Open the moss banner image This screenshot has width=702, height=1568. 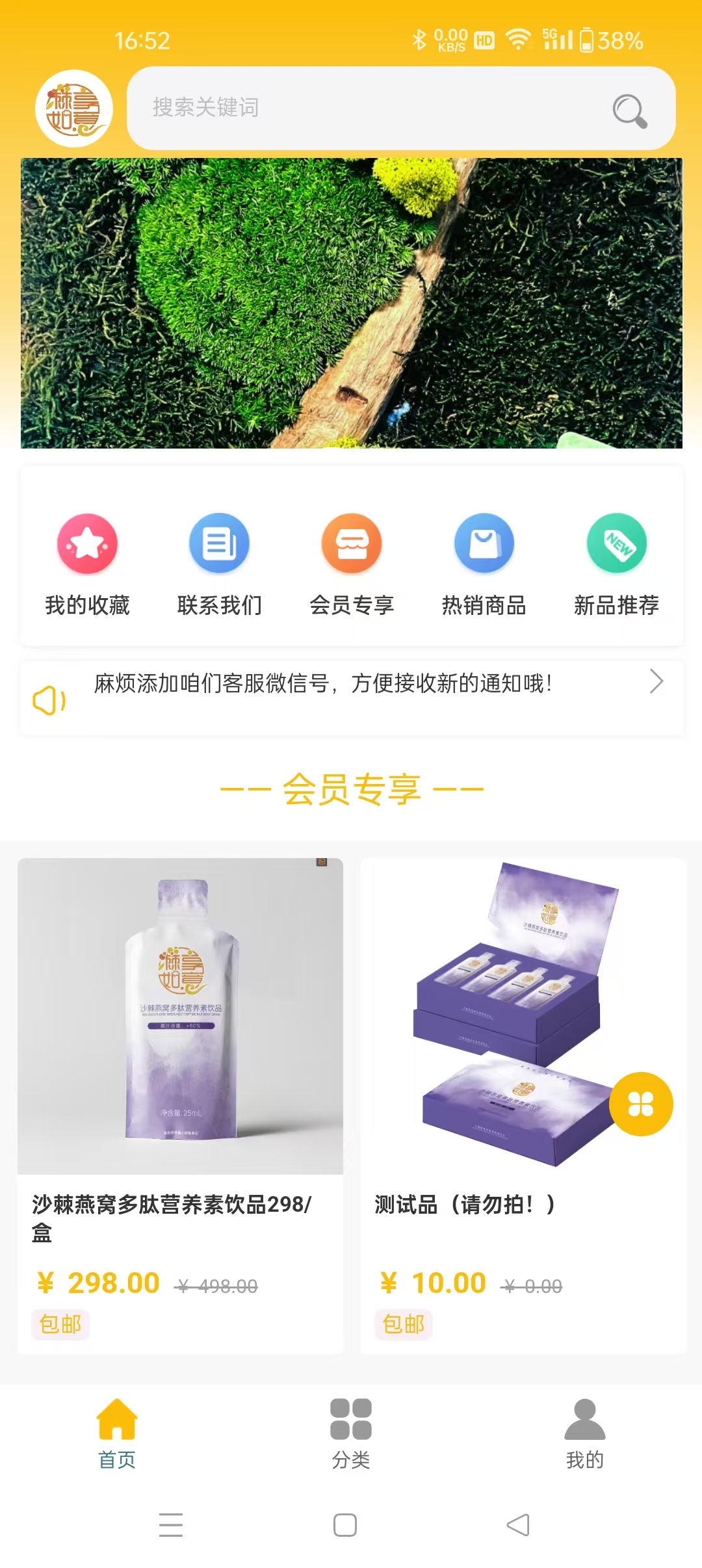(351, 303)
